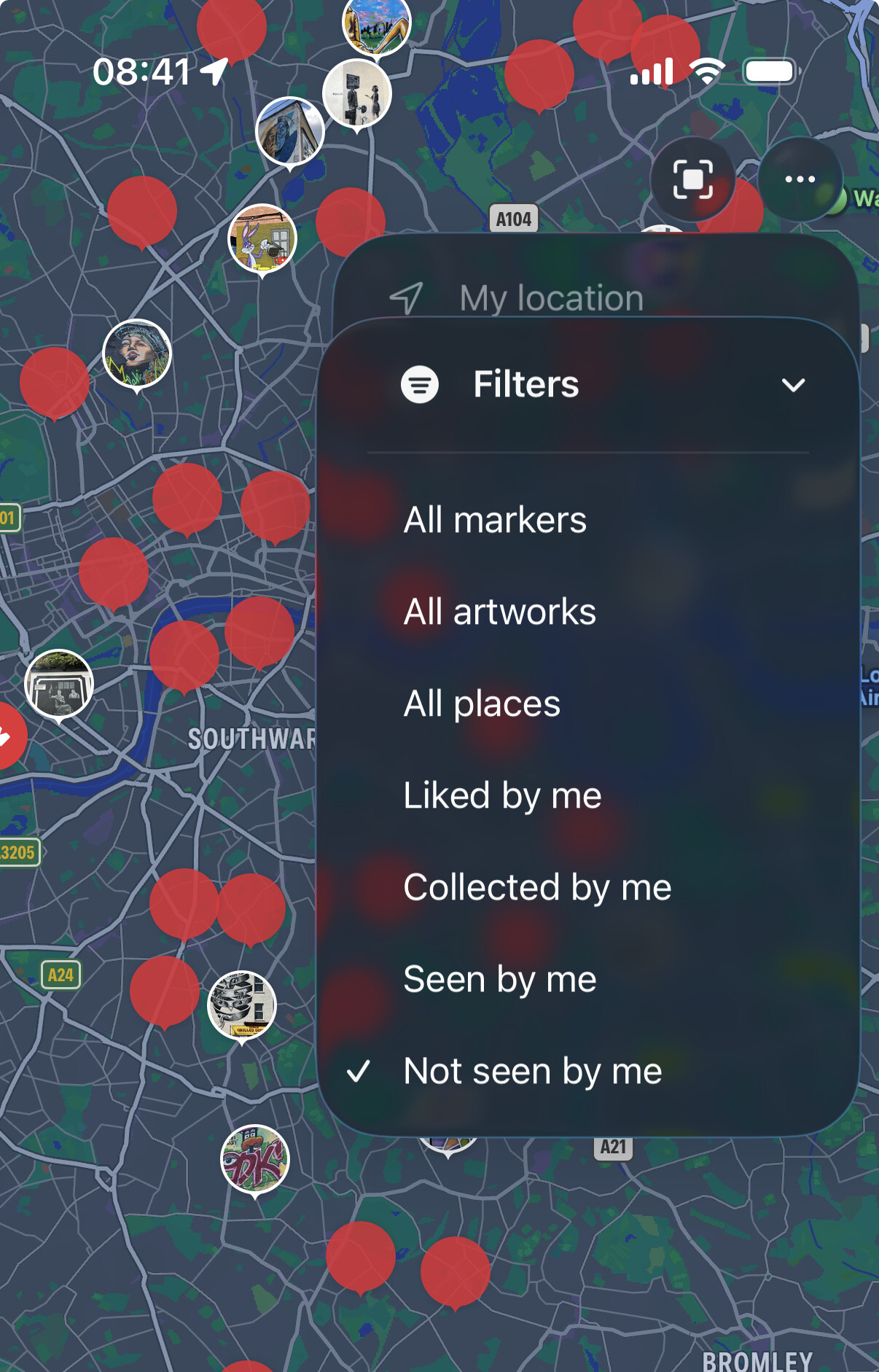The width and height of the screenshot is (879, 1372).
Task: Choose the All artworks filter
Action: (x=500, y=612)
